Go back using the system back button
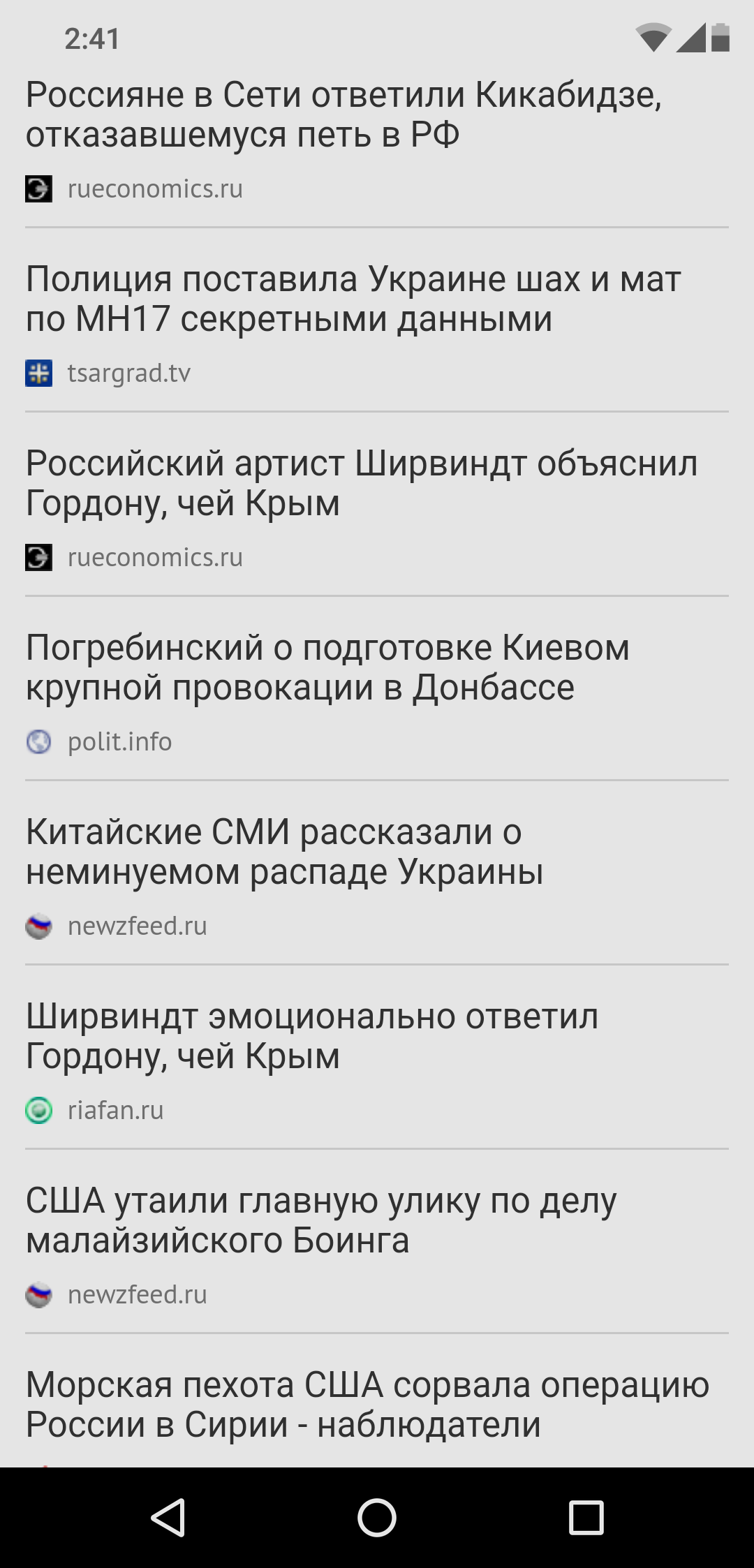 168,1518
